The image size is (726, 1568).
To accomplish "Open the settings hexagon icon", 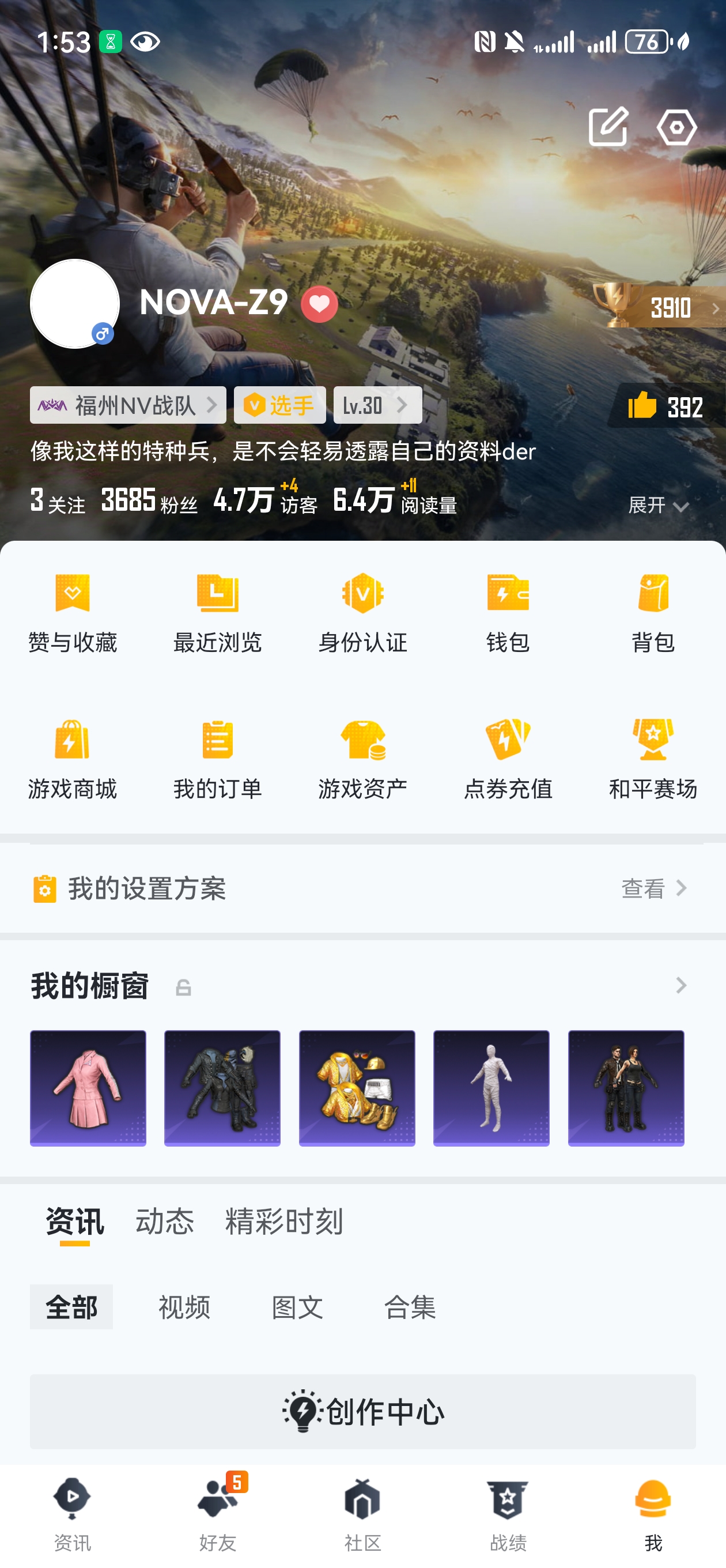I will [x=676, y=127].
